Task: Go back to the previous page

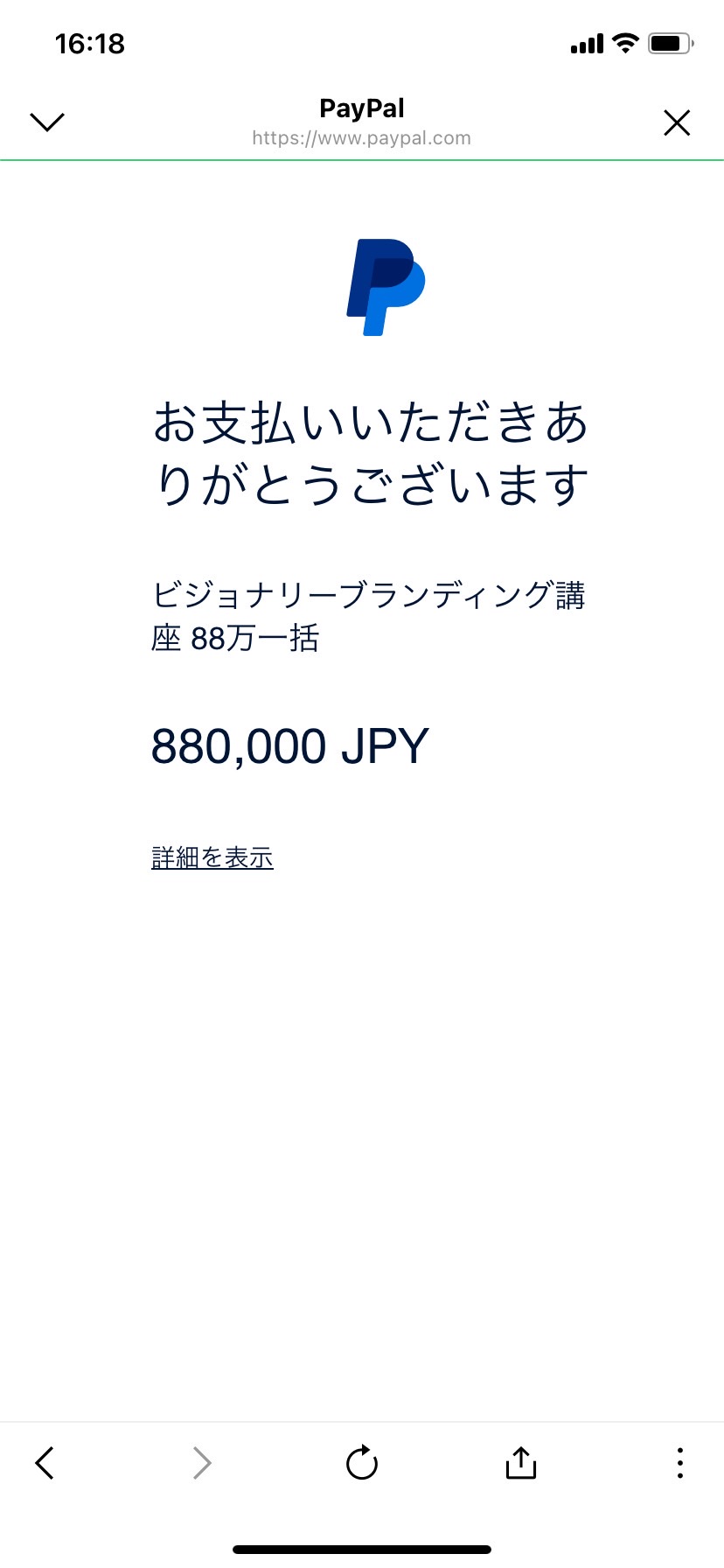Action: 45,1462
